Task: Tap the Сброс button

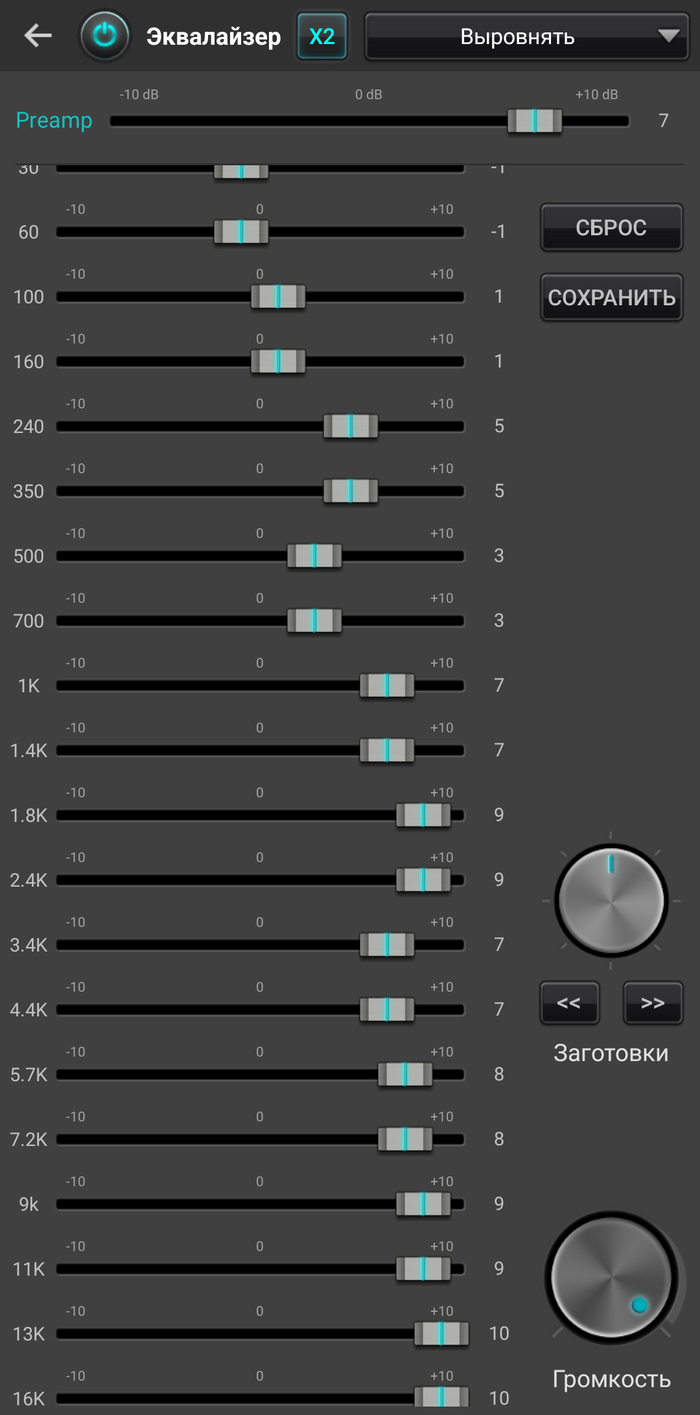Action: [611, 227]
